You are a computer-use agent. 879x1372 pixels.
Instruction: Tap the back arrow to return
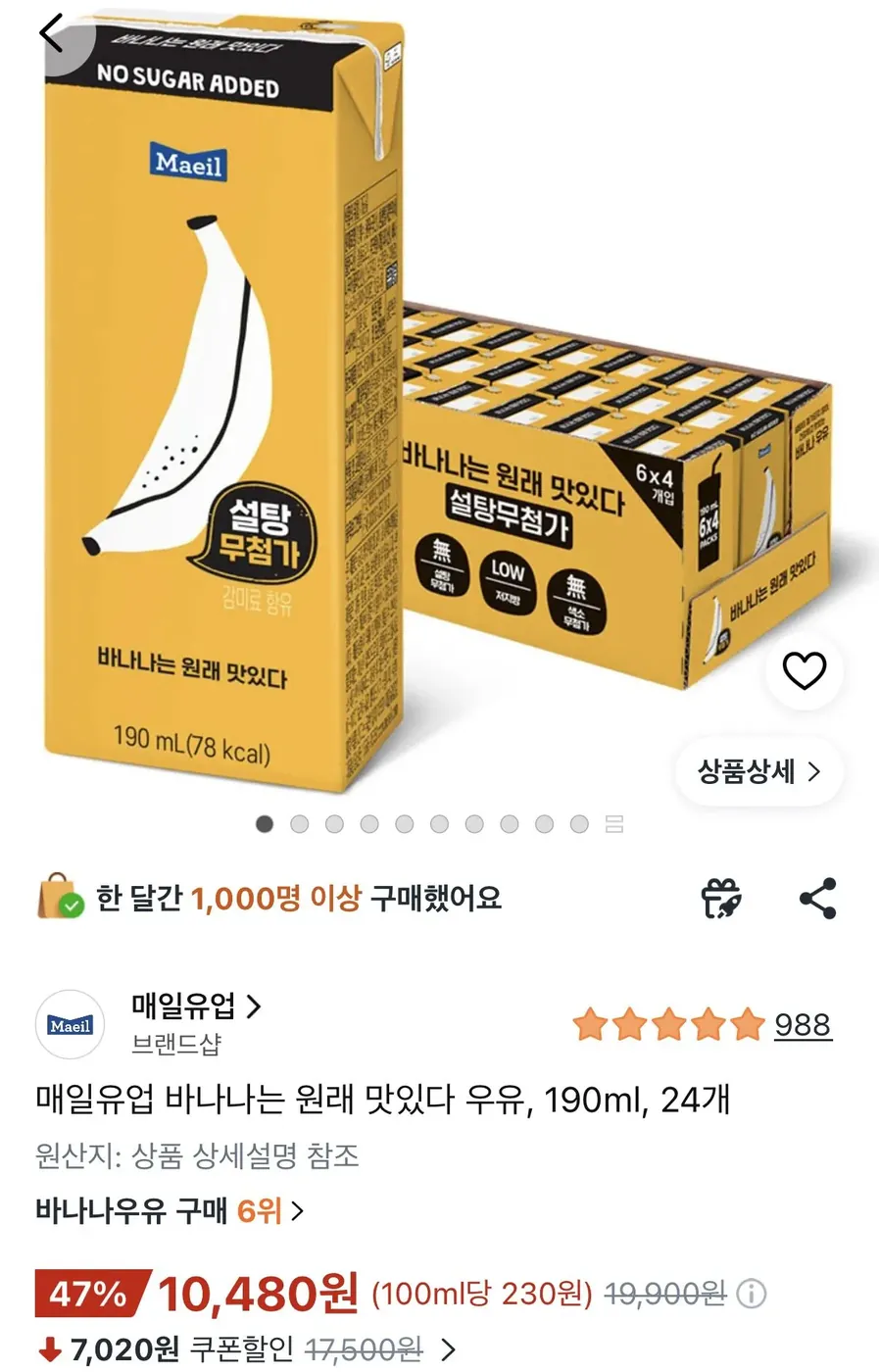point(51,32)
